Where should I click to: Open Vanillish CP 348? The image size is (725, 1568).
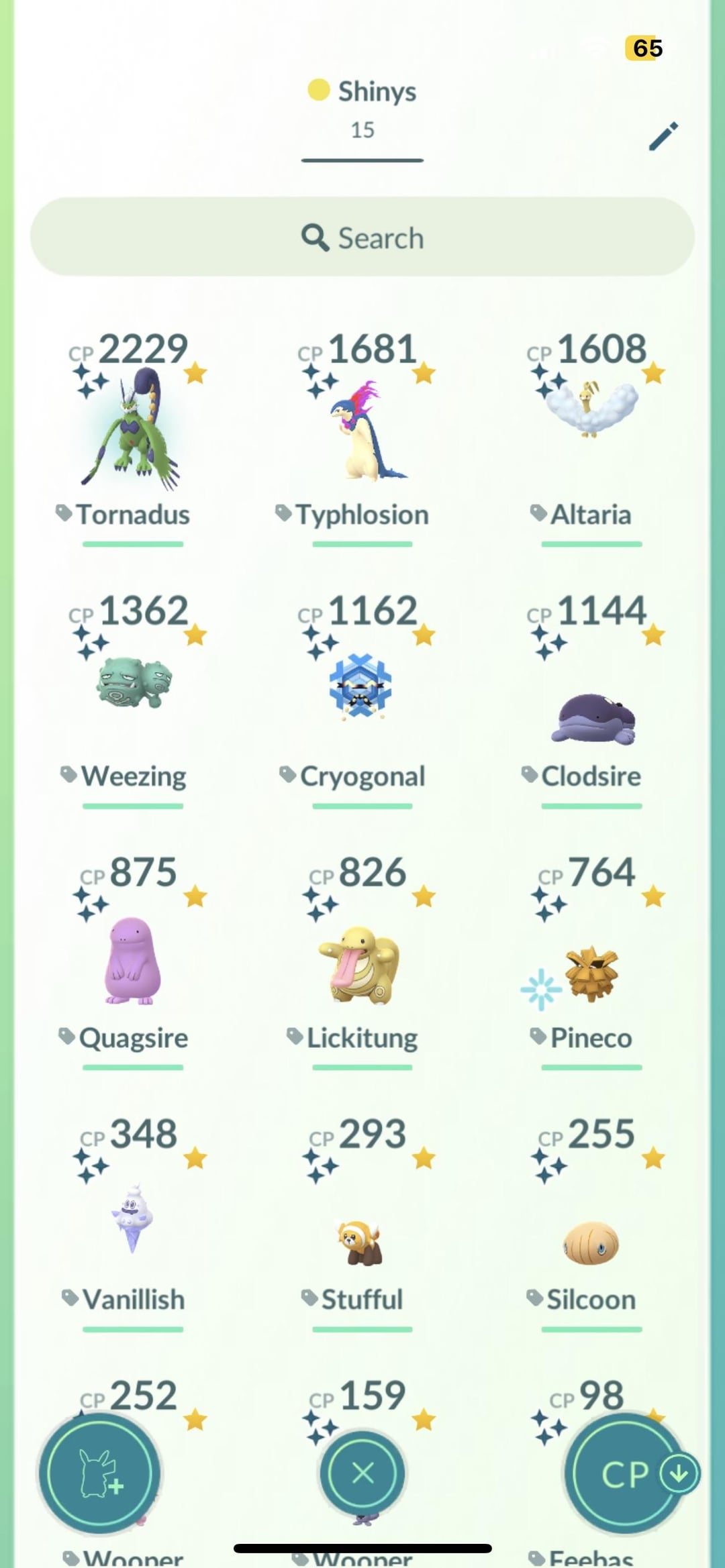pos(132,1218)
